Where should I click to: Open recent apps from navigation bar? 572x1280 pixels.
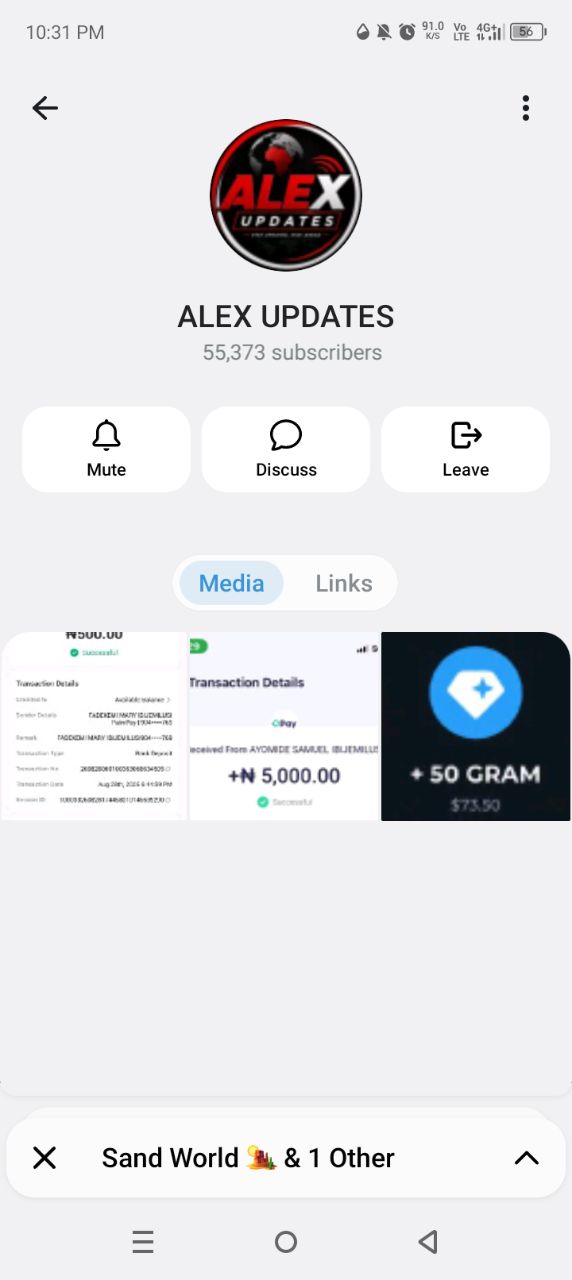(x=143, y=1242)
